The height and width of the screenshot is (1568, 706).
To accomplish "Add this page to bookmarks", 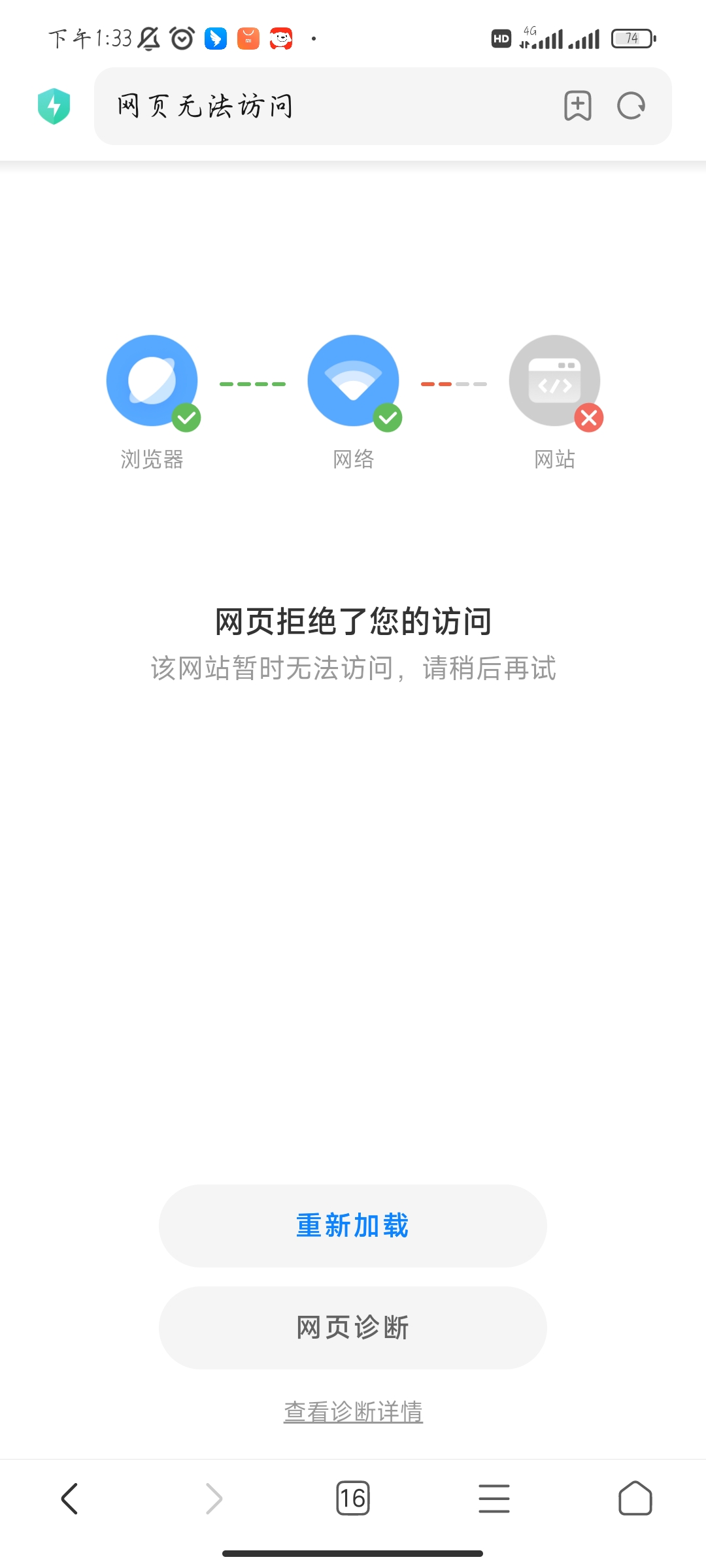I will (x=577, y=106).
